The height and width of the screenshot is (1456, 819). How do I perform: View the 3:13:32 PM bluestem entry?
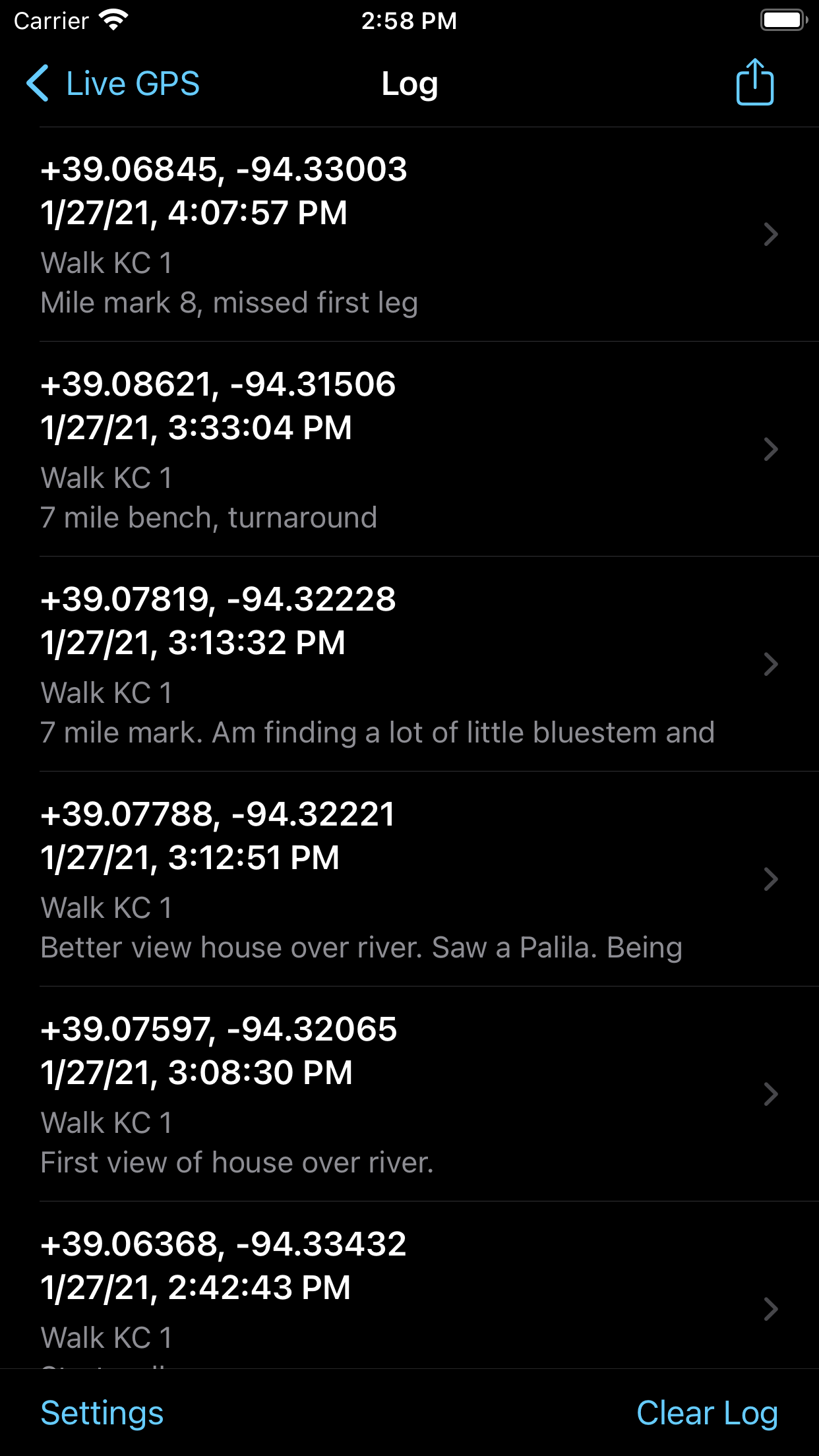point(409,664)
